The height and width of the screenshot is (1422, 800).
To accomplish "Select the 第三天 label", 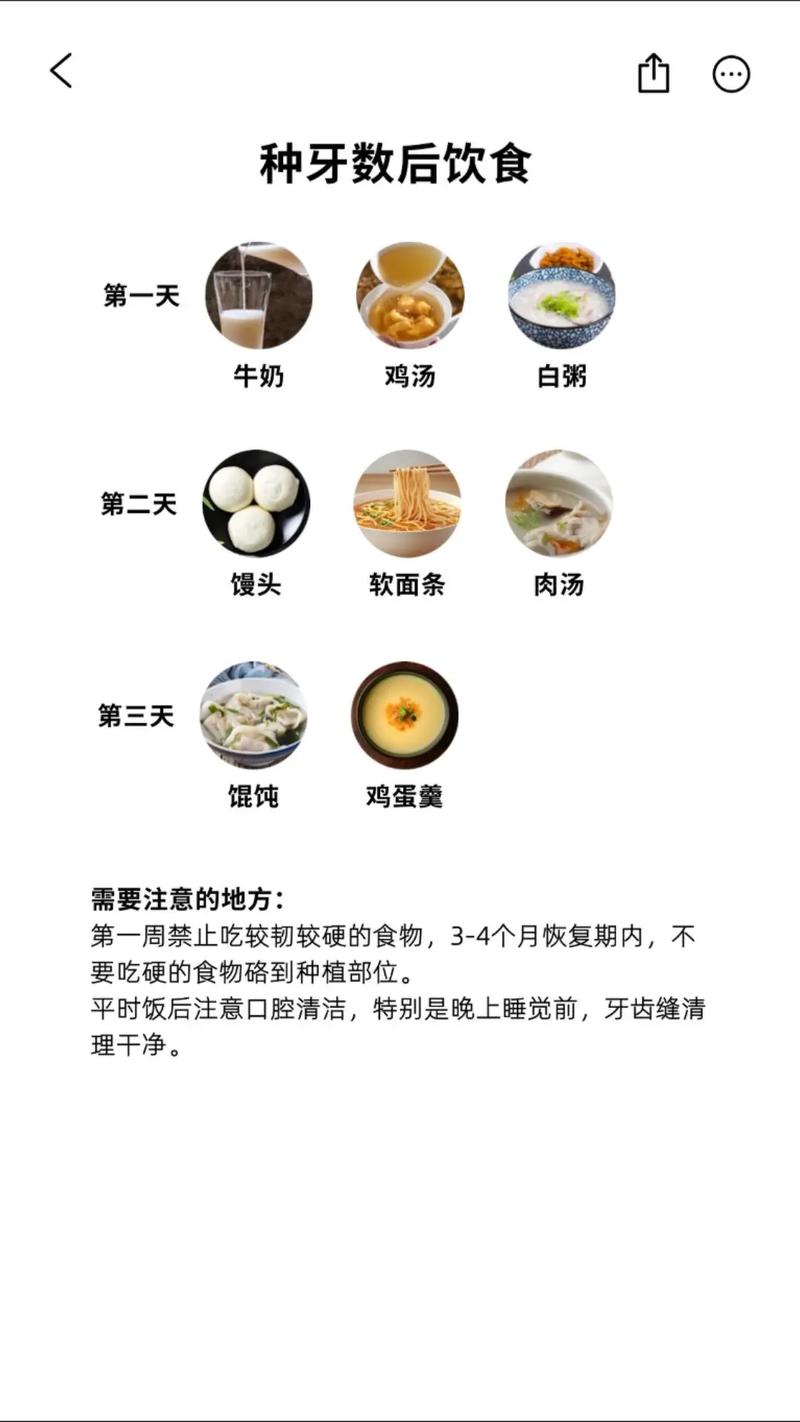I will coord(140,717).
